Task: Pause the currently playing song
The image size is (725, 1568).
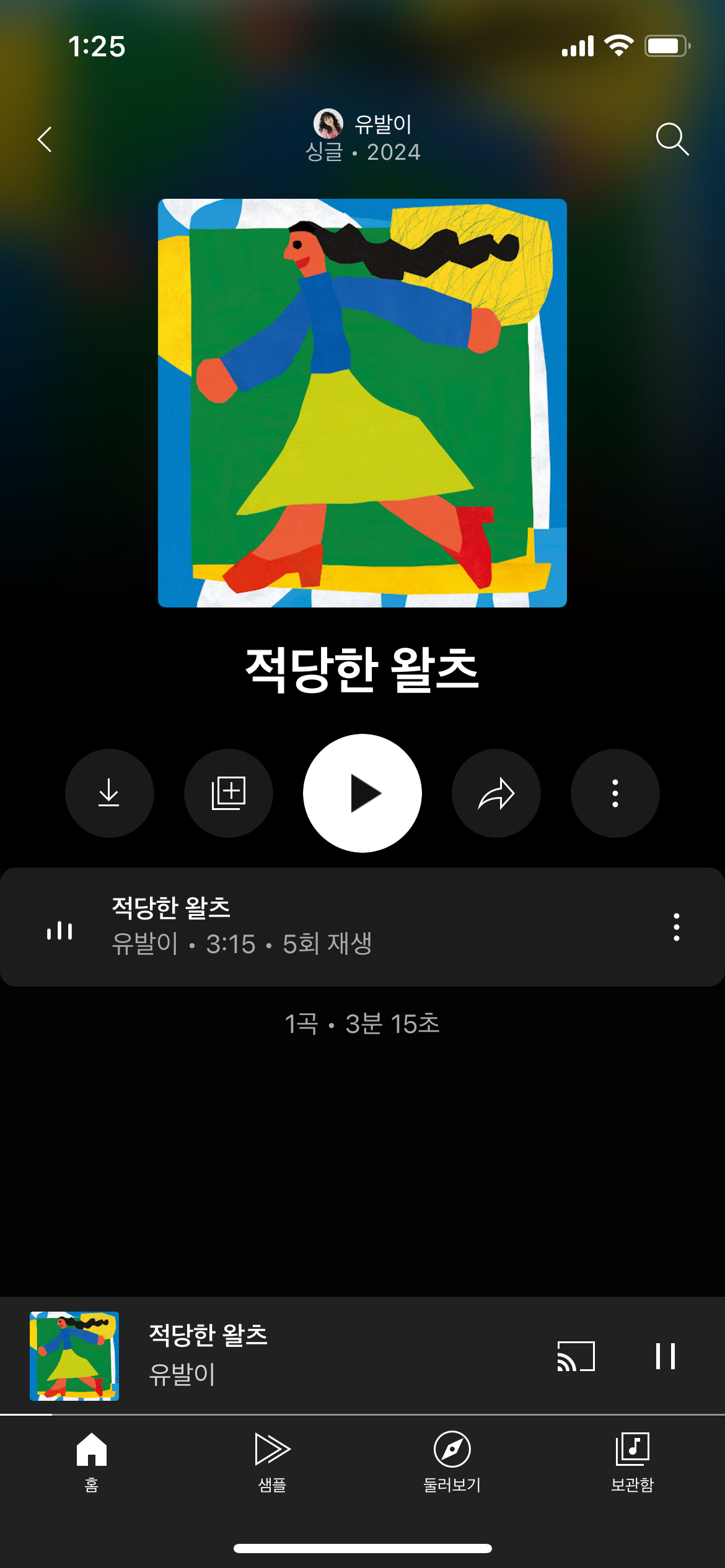Action: [x=665, y=1356]
